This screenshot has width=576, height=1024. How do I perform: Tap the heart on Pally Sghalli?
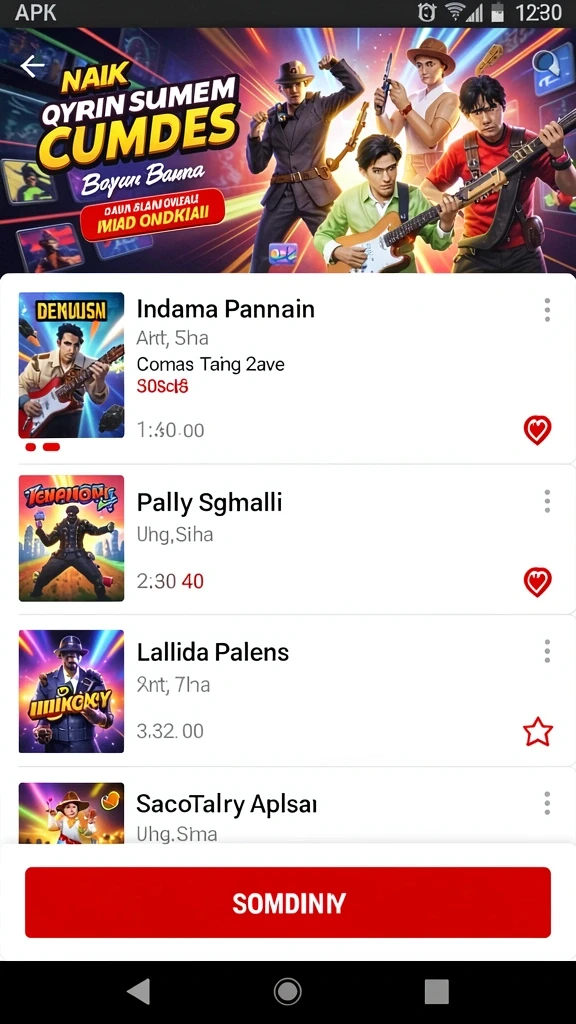click(537, 582)
